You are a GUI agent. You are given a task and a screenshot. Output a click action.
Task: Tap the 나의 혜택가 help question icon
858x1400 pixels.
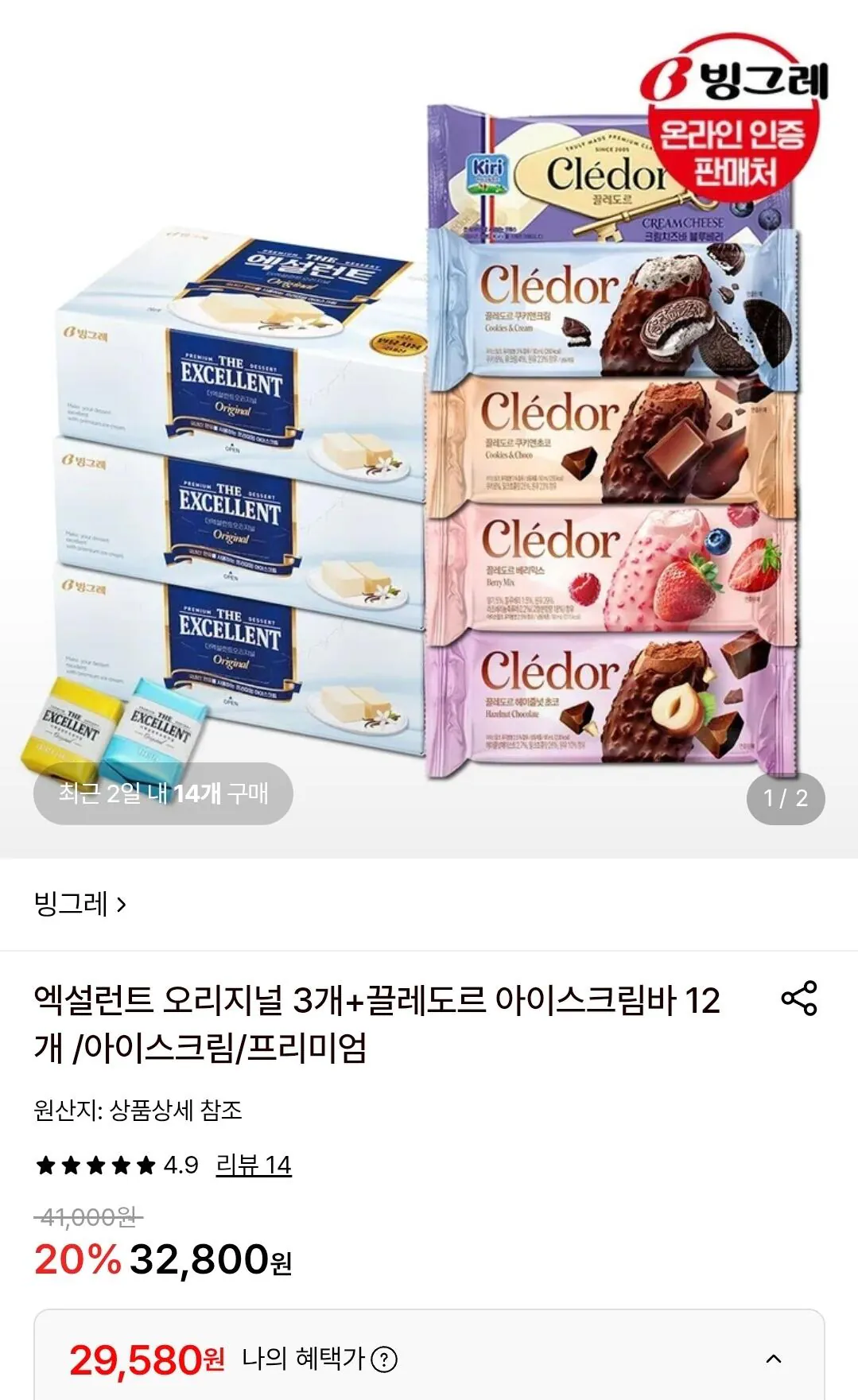[384, 1359]
